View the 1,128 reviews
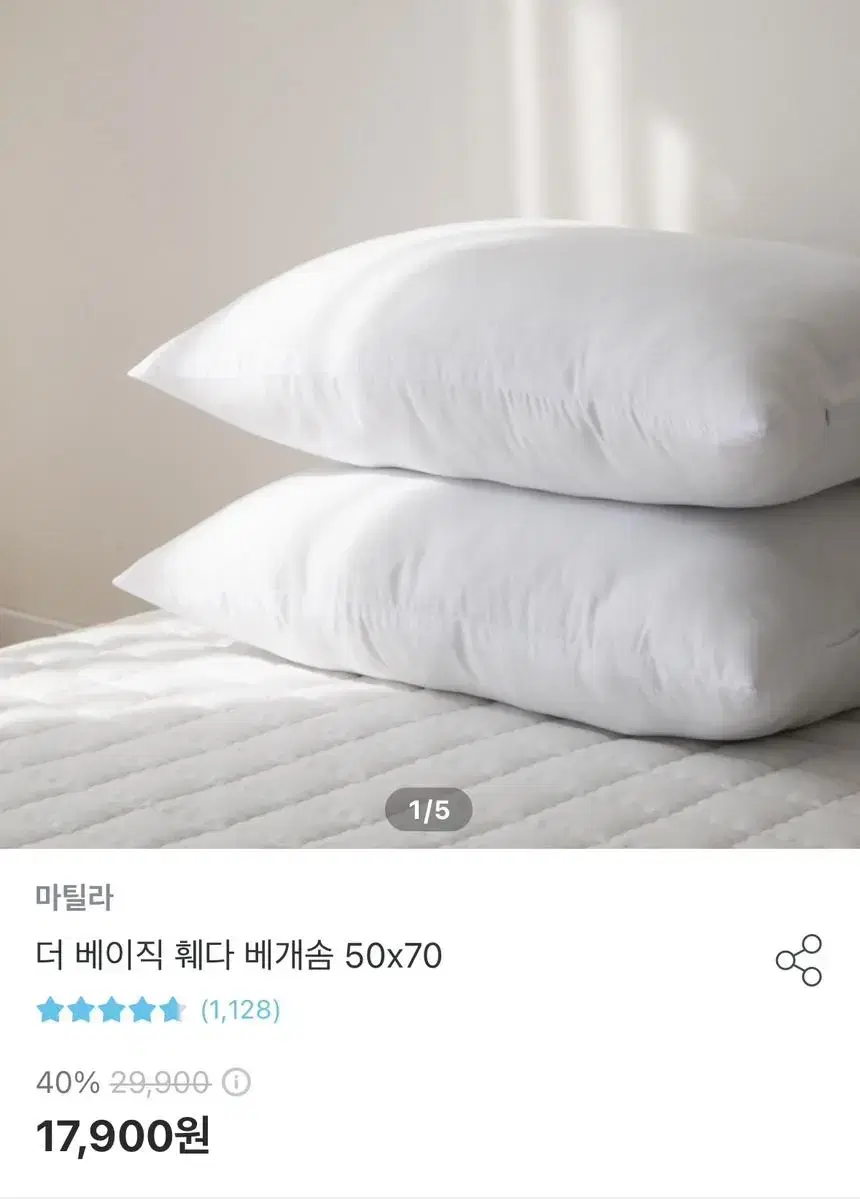The width and height of the screenshot is (860, 1200). 240,1010
